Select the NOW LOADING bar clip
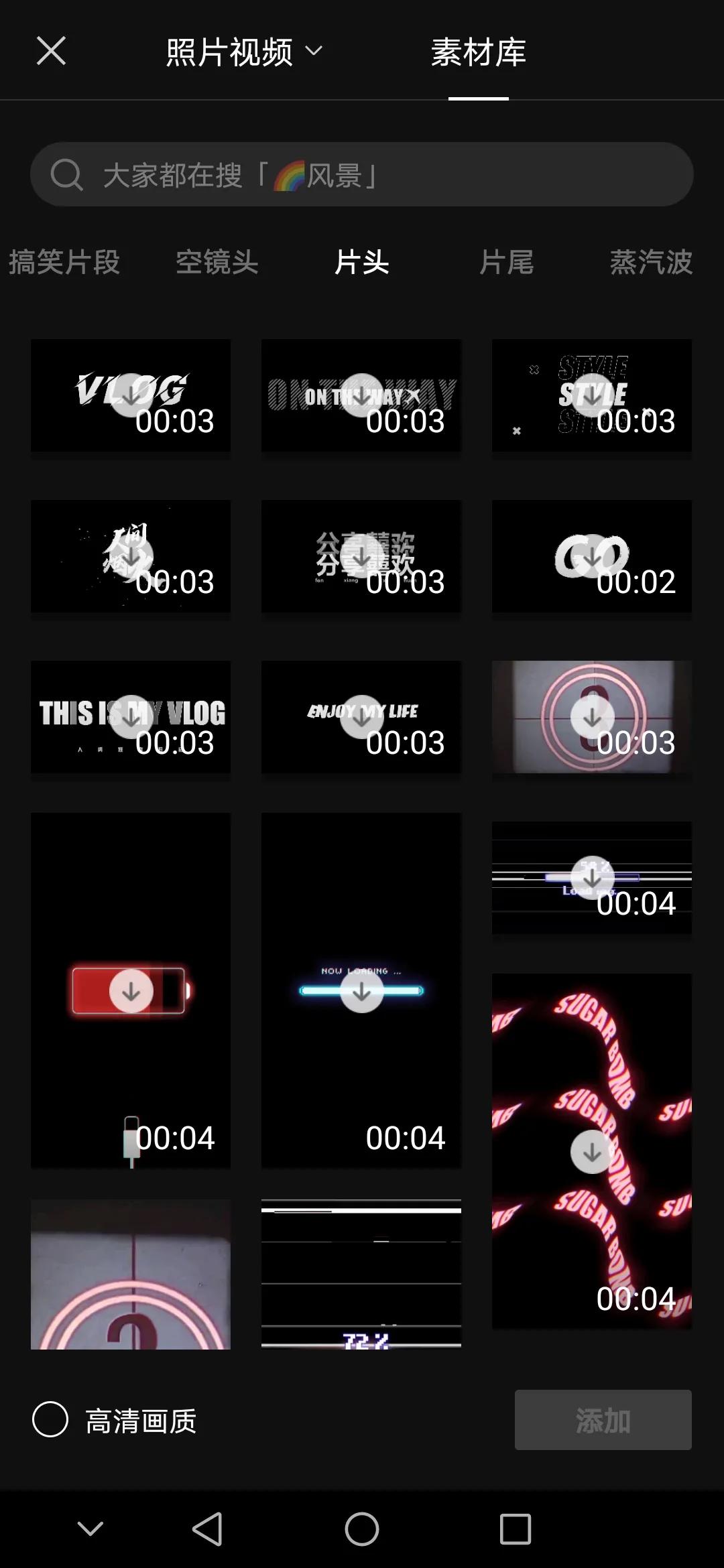This screenshot has width=724, height=1568. (x=361, y=990)
